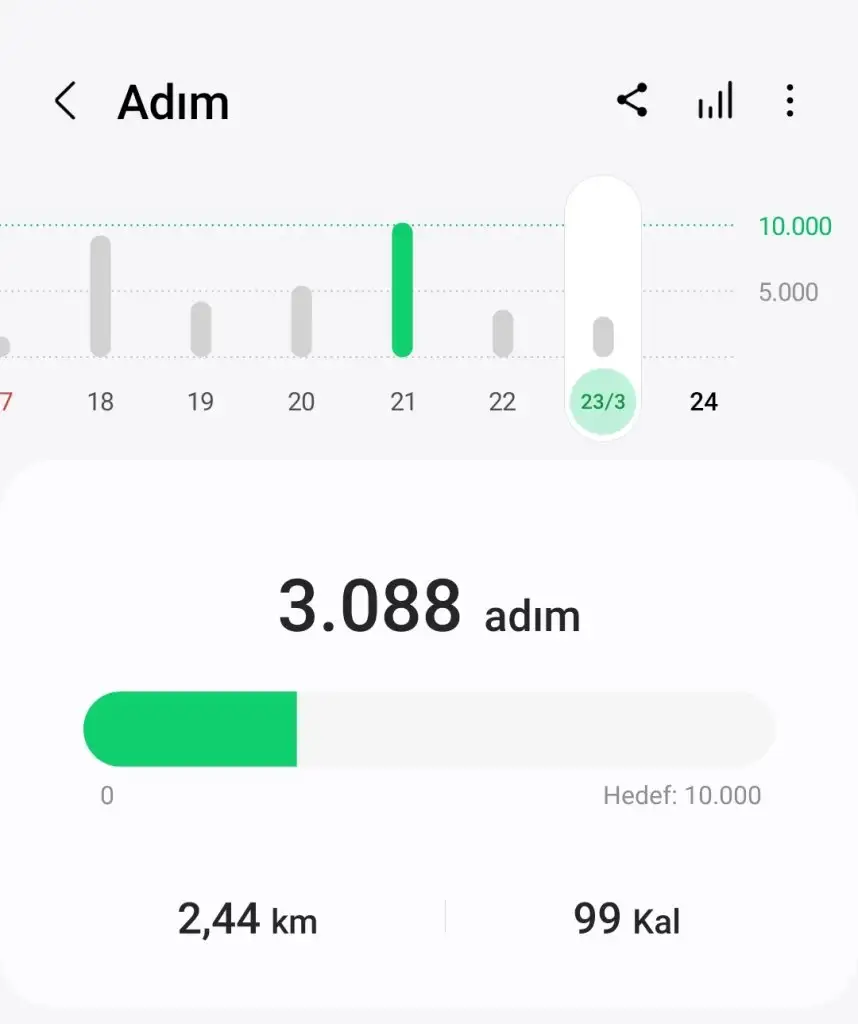Open the step trends chart icon
Screen dimensions: 858x1024
click(715, 101)
